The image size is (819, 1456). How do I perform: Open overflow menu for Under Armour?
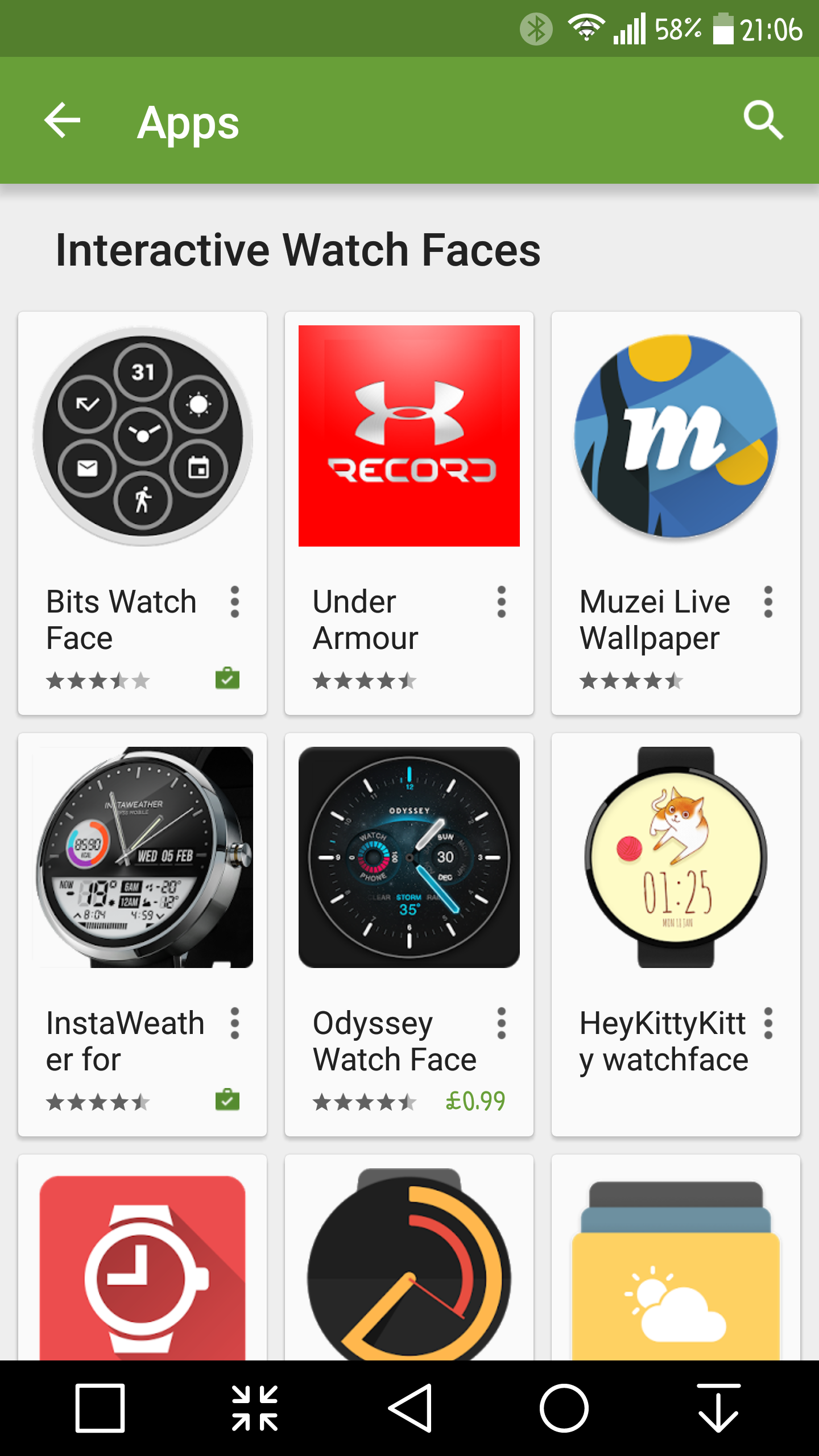(501, 602)
